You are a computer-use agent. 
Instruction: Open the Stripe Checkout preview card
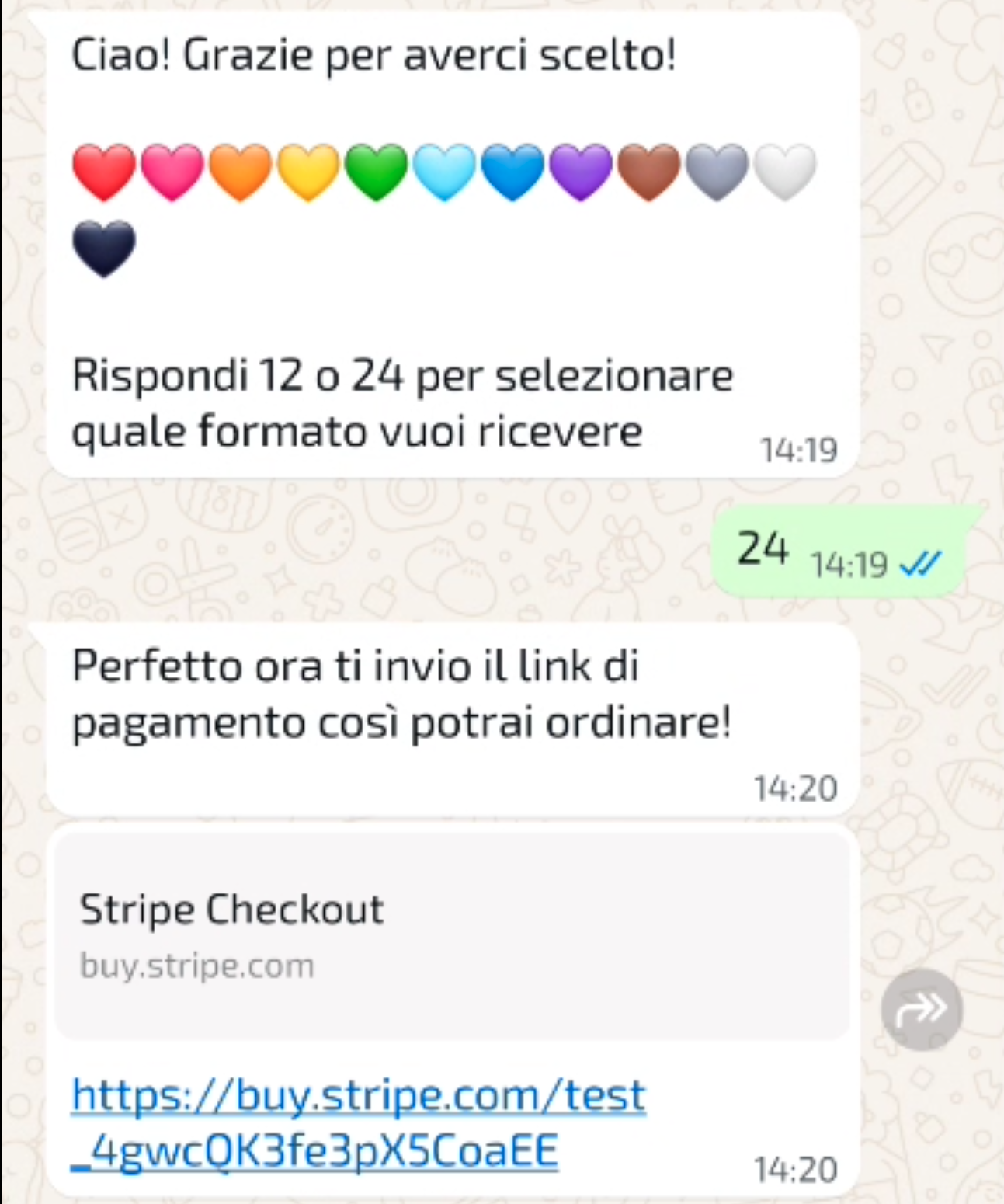tap(452, 935)
